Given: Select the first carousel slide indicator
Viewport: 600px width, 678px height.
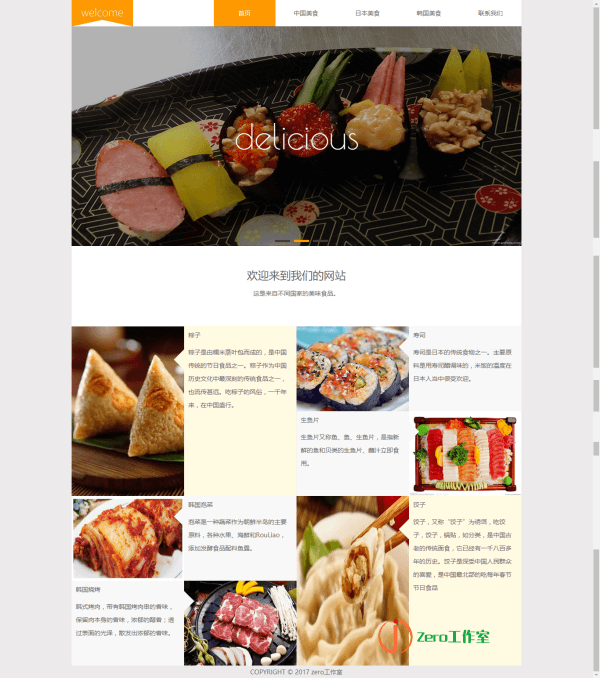Looking at the screenshot, I should [x=282, y=241].
